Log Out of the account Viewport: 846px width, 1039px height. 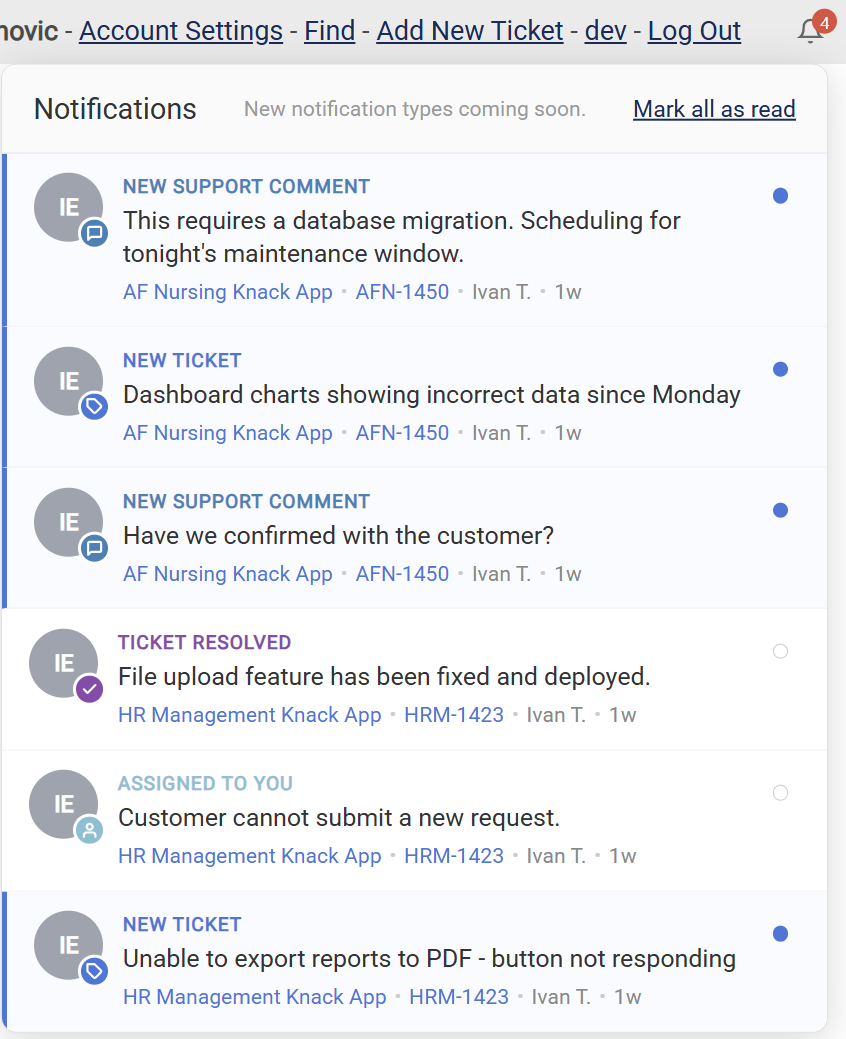pos(694,31)
